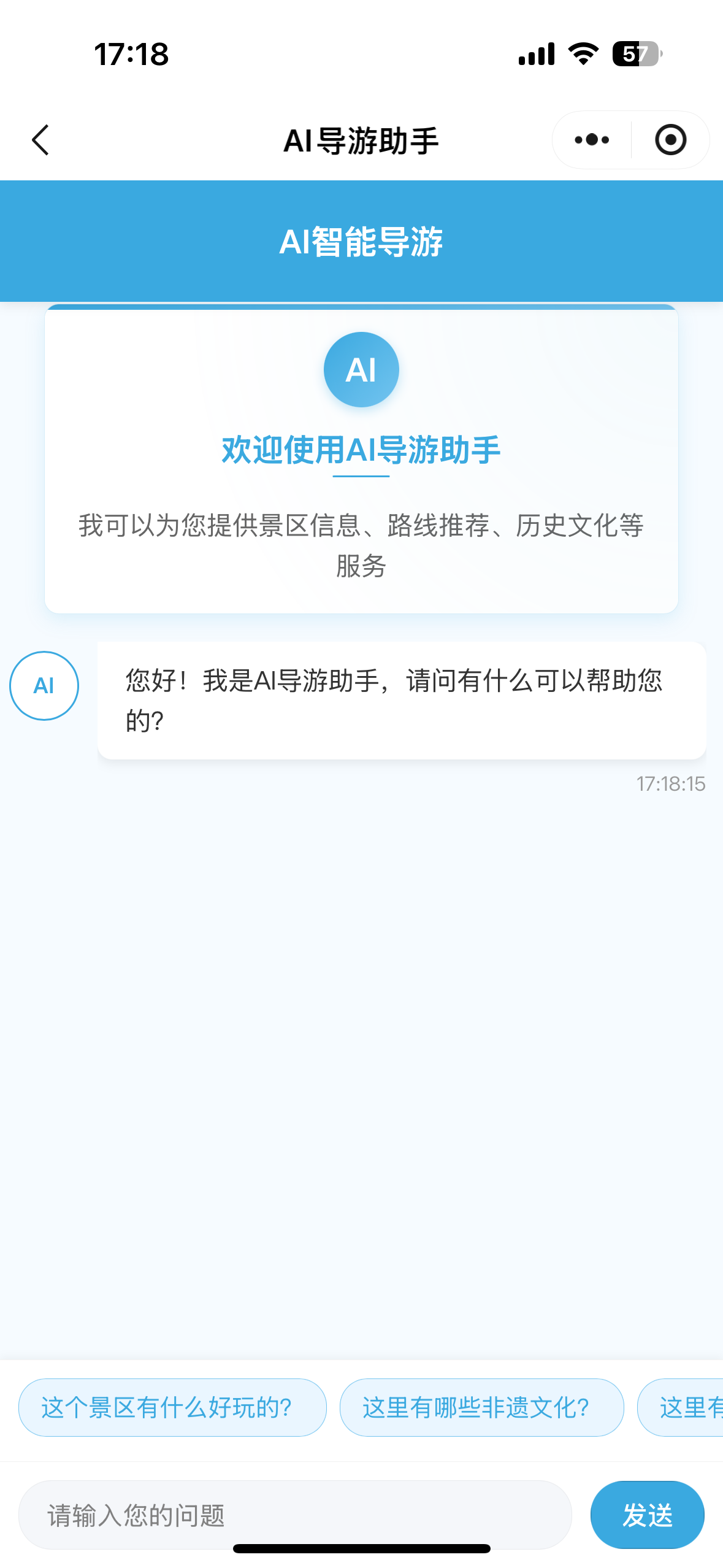
Task: Tap the 发送 send button
Action: [647, 1515]
